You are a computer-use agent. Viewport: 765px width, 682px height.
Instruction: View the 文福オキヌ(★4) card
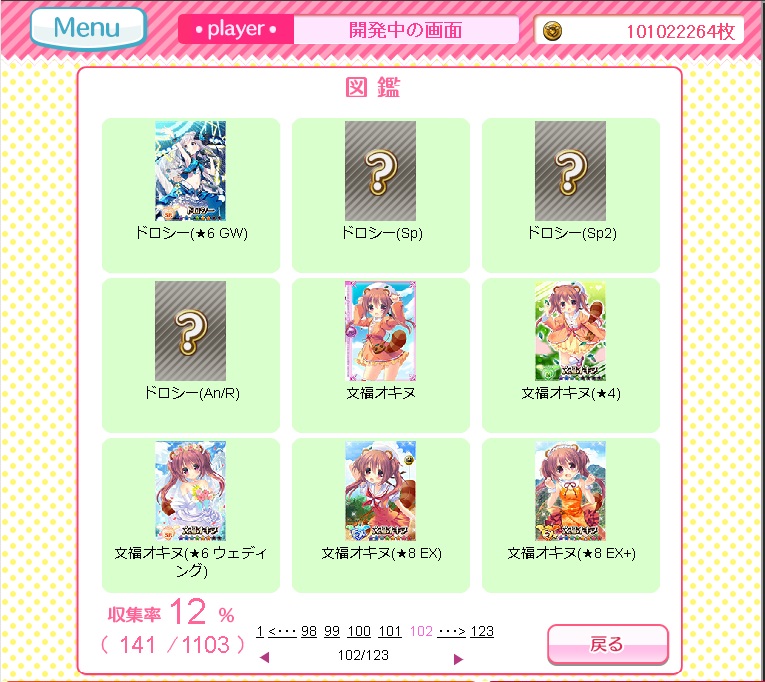tap(570, 331)
